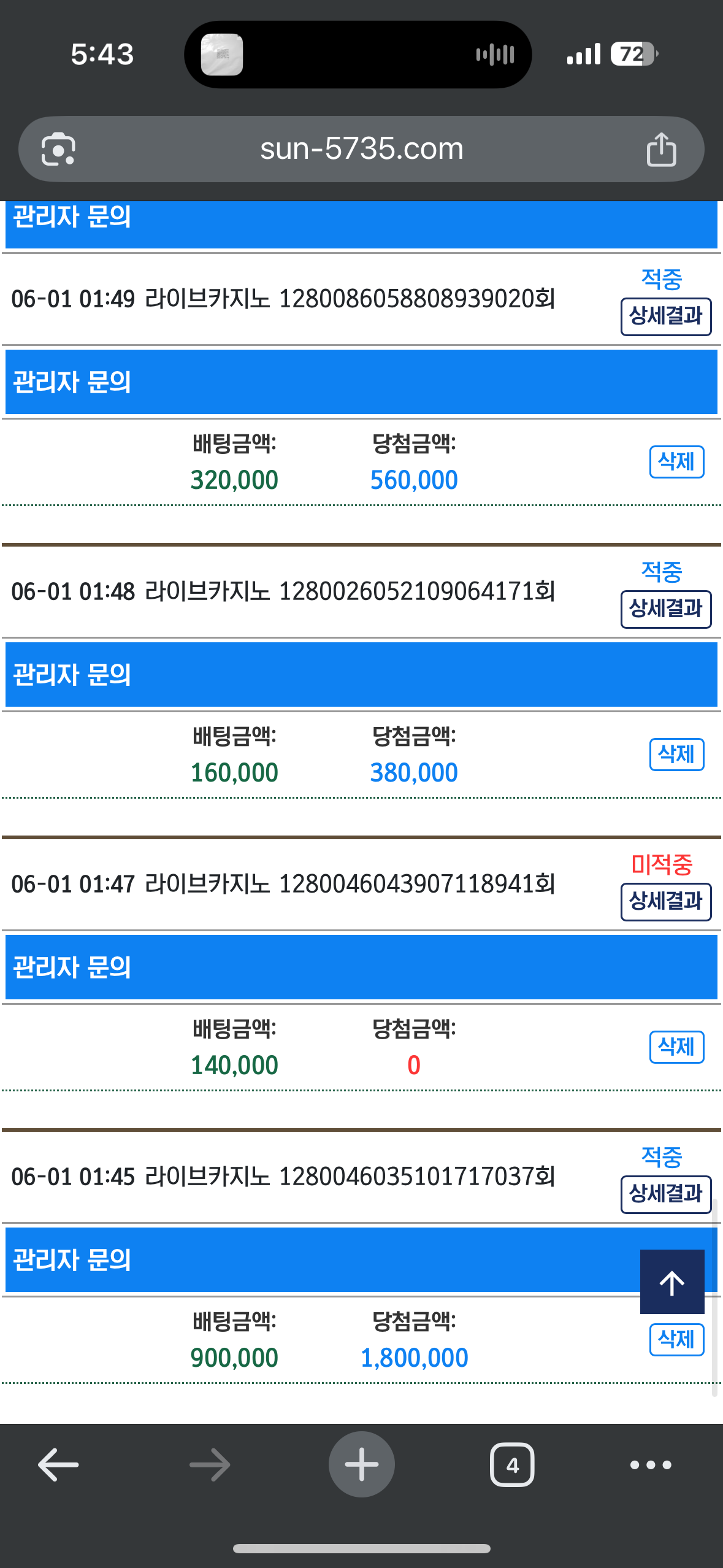Open 상세결과 for the 01:47 bet
Image resolution: width=723 pixels, height=1568 pixels.
click(666, 902)
